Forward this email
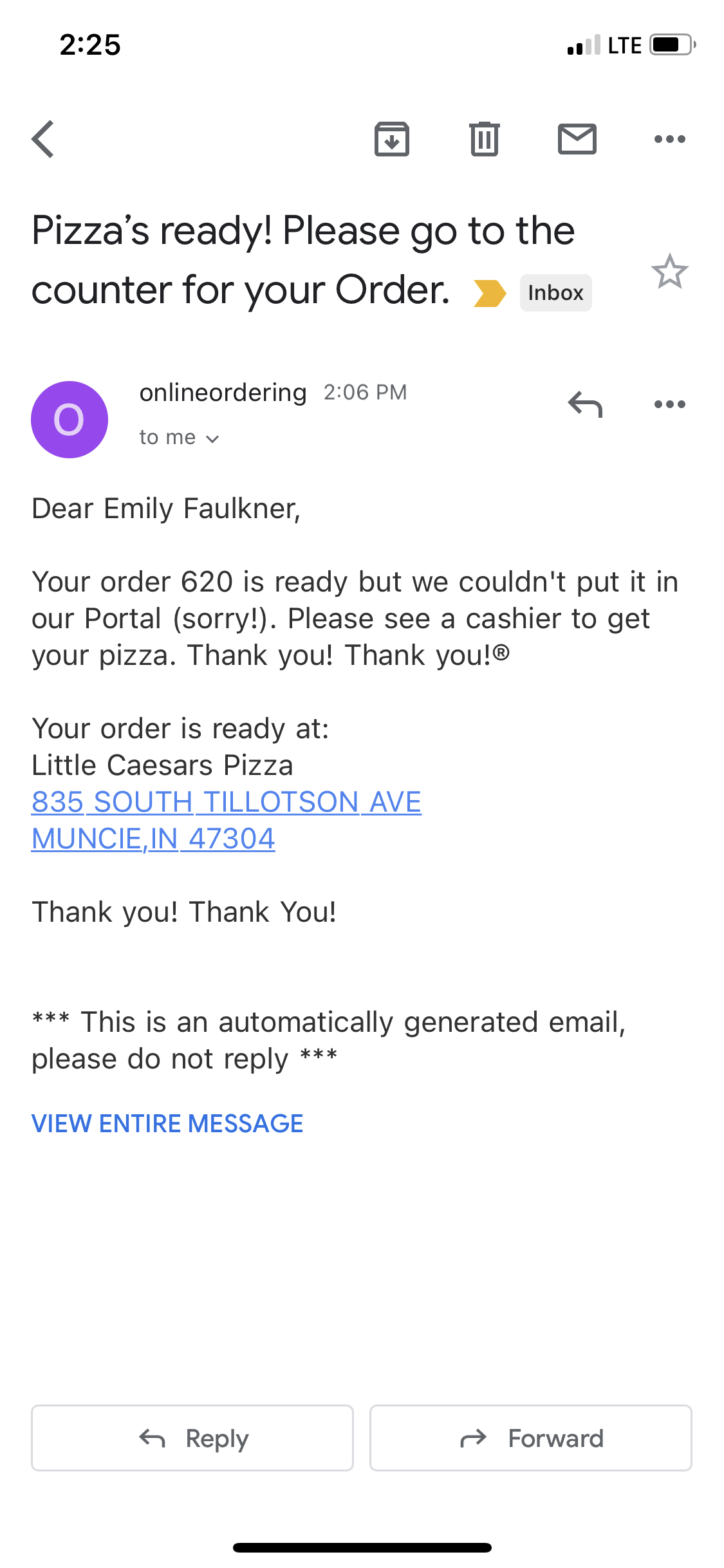The width and height of the screenshot is (724, 1568). point(530,1438)
